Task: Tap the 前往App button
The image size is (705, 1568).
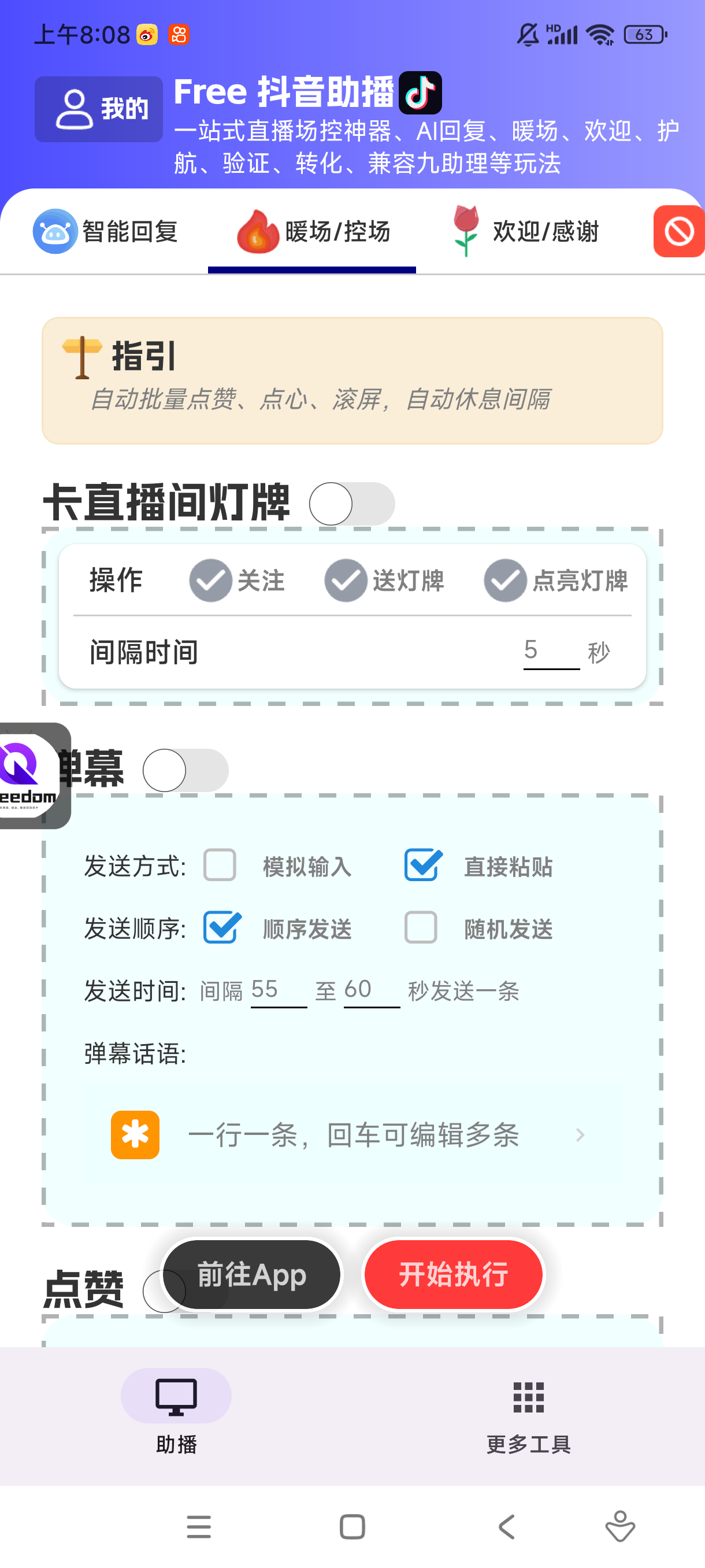Action: (252, 1275)
